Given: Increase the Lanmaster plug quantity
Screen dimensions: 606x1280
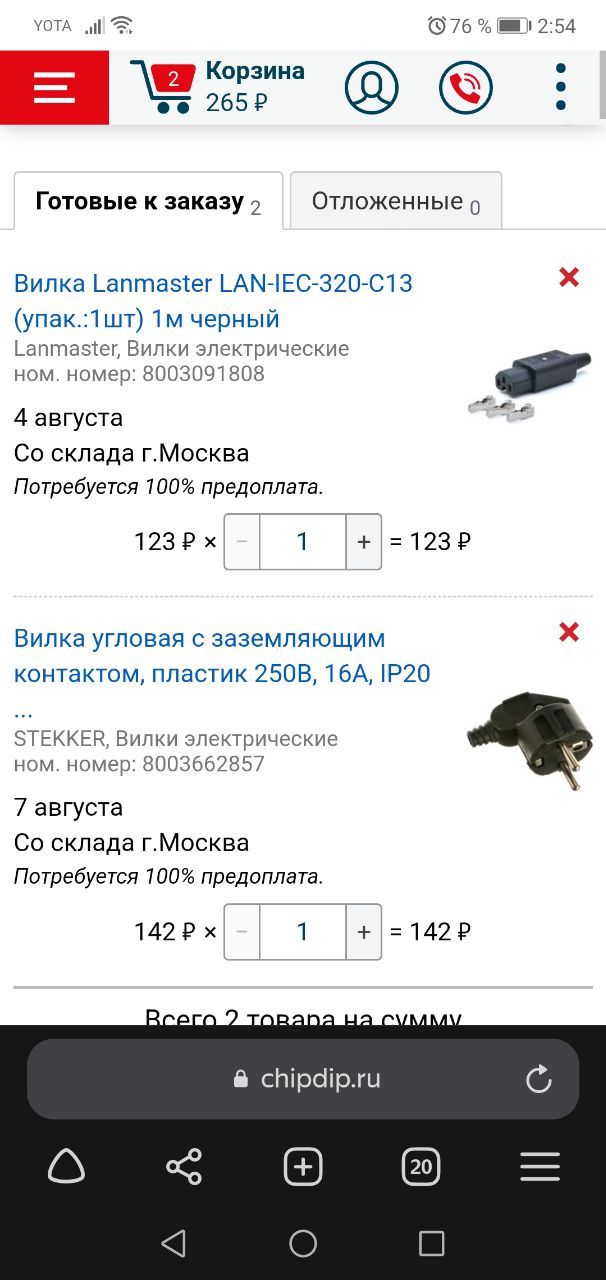Looking at the screenshot, I should point(364,542).
